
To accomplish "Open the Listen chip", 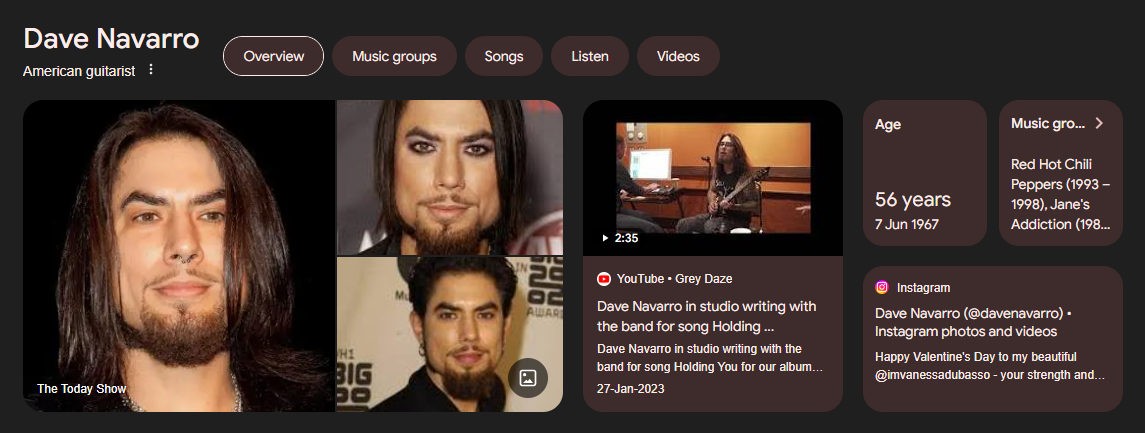I will pyautogui.click(x=590, y=56).
